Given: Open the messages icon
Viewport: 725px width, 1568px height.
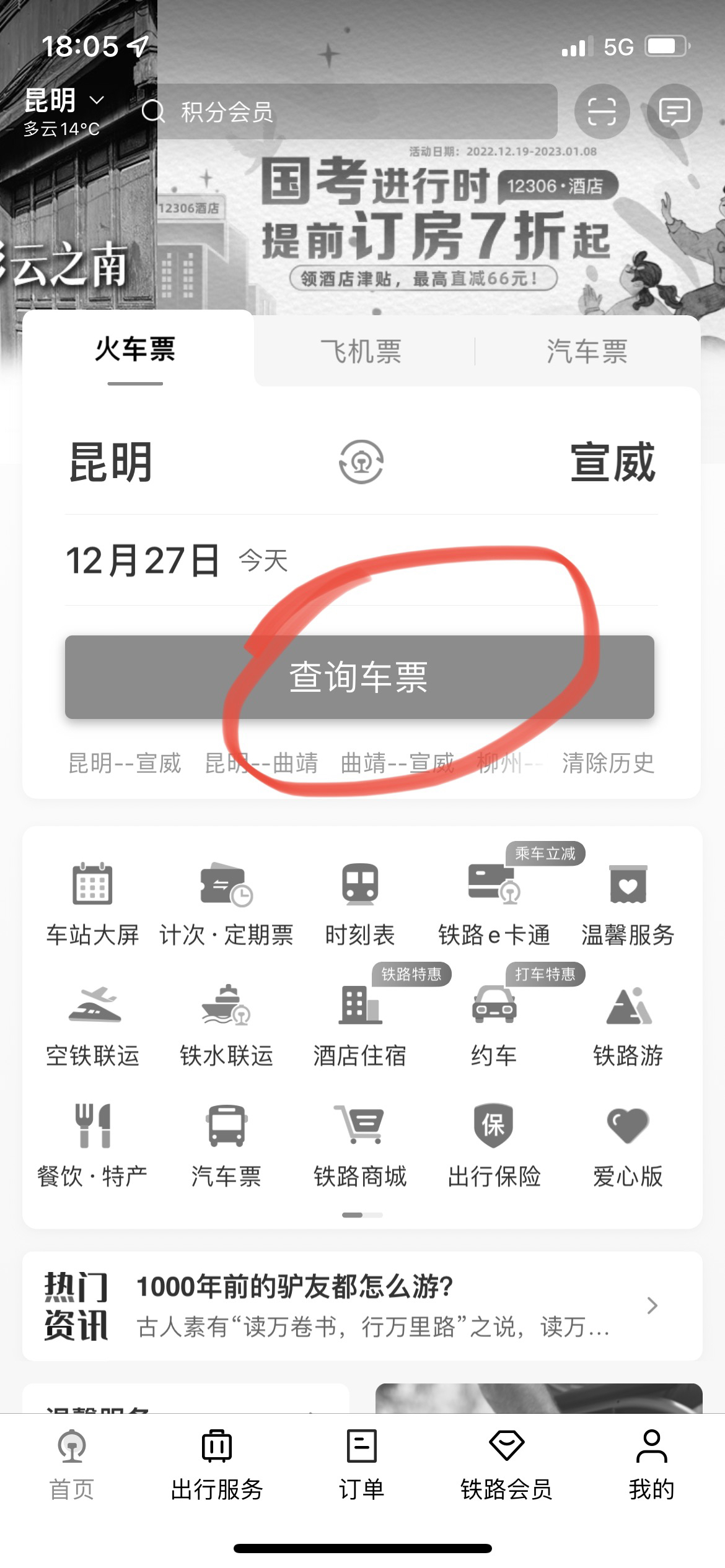Looking at the screenshot, I should click(x=674, y=111).
